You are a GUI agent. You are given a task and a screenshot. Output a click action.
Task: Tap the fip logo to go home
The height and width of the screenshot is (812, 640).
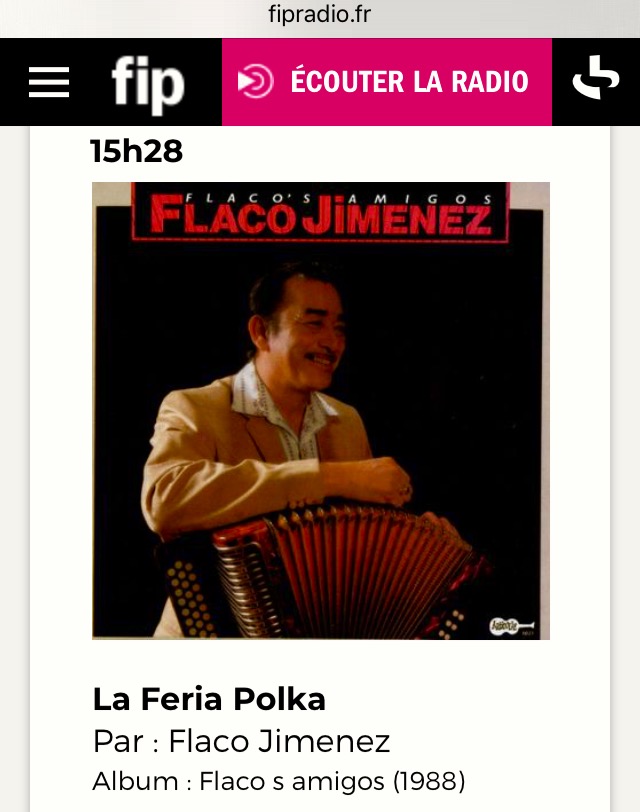148,84
